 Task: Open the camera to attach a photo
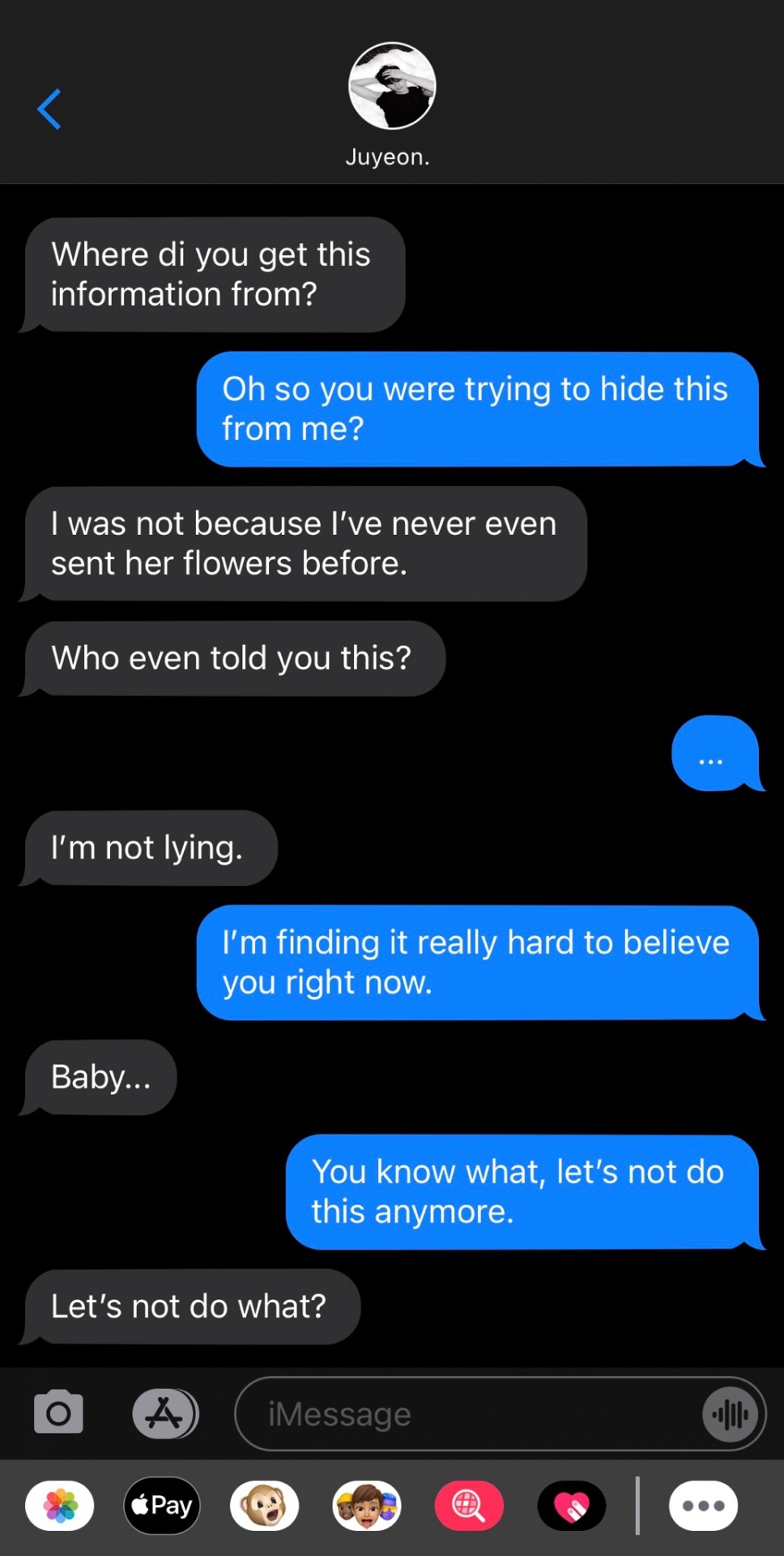click(x=58, y=1413)
